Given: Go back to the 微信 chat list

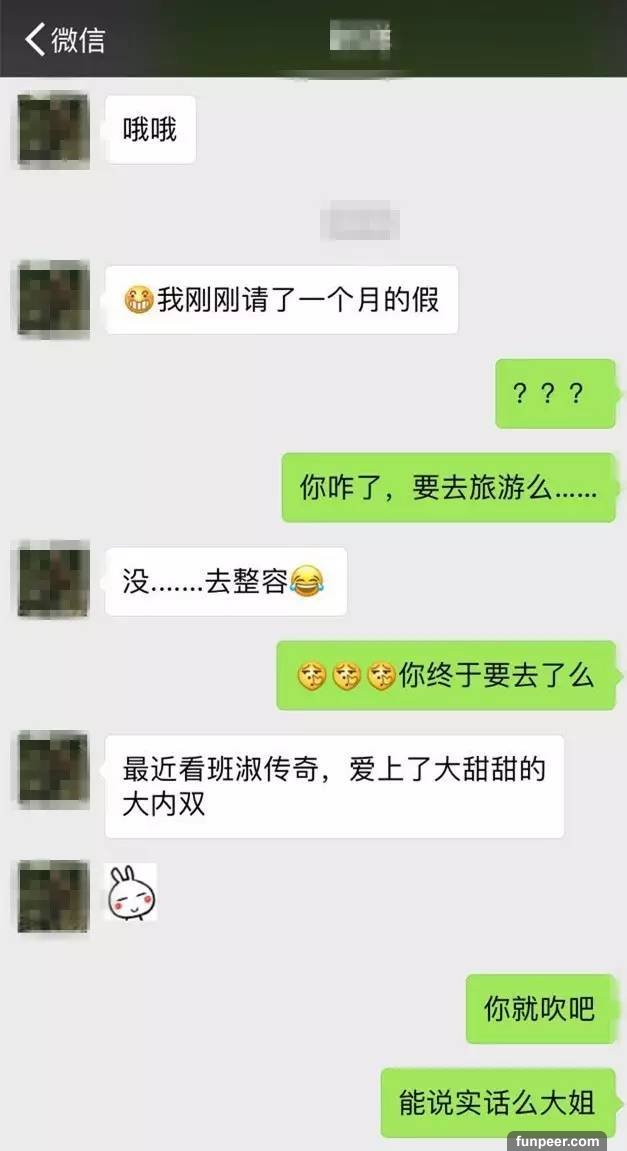Looking at the screenshot, I should [64, 40].
